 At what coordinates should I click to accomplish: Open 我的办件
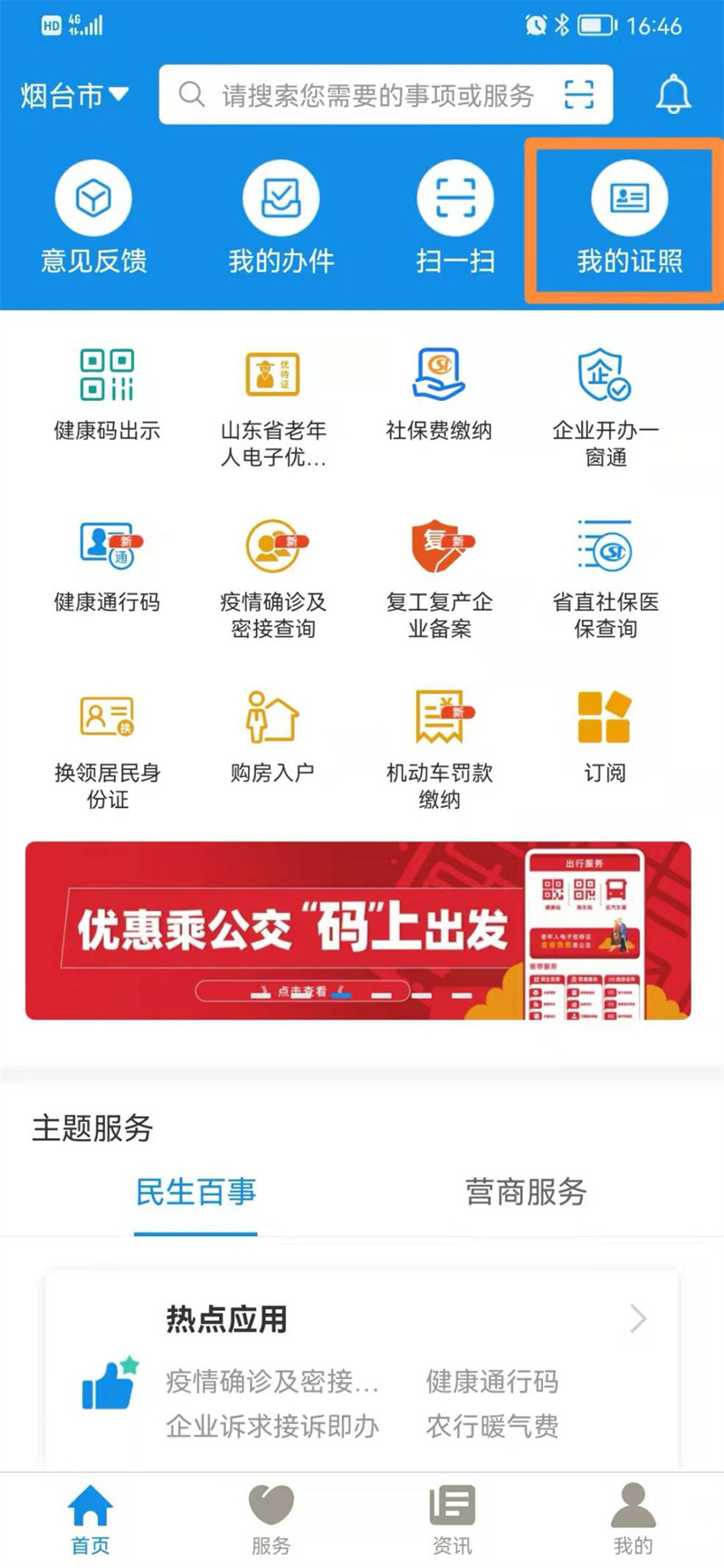coord(281,219)
